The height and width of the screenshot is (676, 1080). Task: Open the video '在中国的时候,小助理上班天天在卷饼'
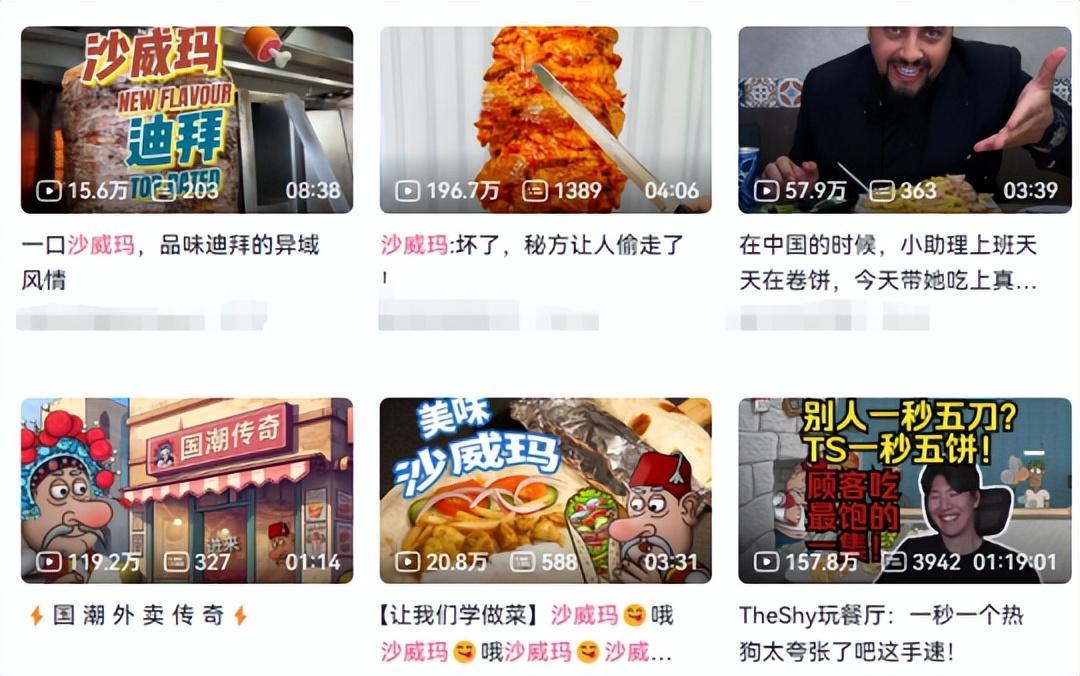point(904,120)
